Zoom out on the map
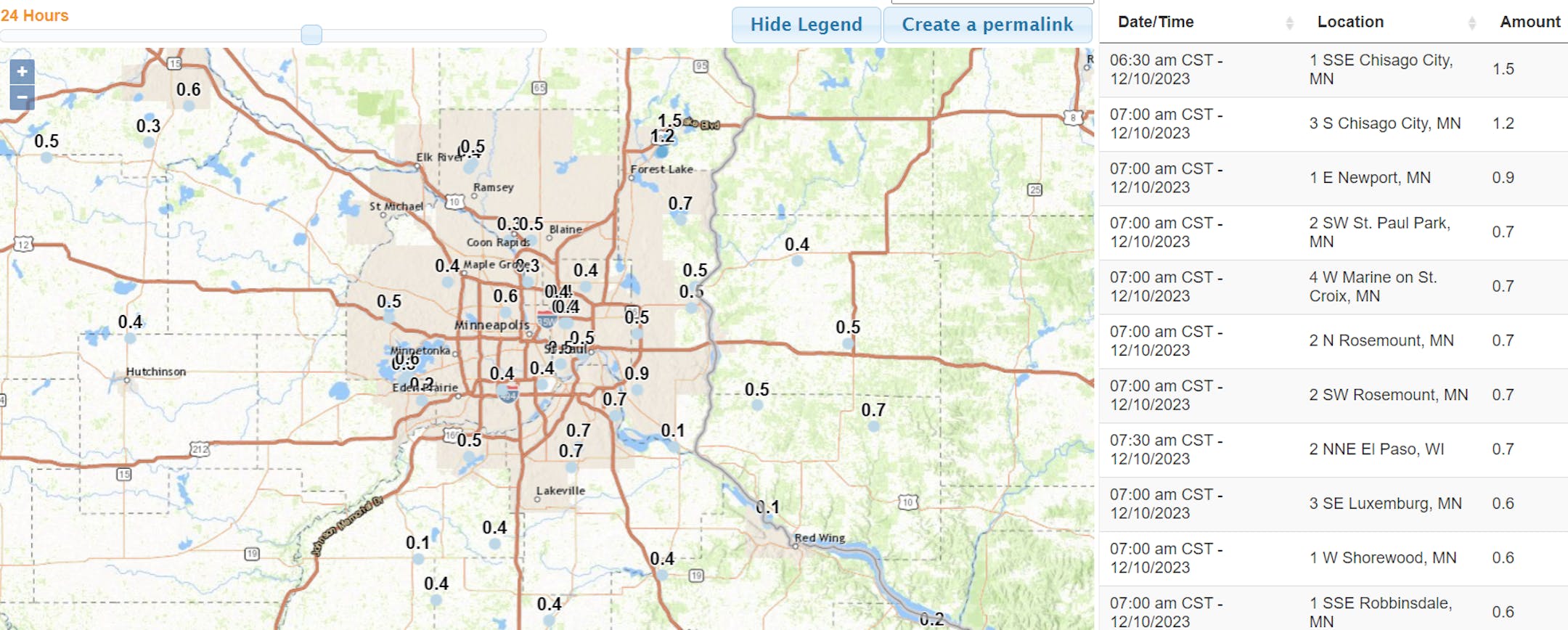 click(22, 97)
